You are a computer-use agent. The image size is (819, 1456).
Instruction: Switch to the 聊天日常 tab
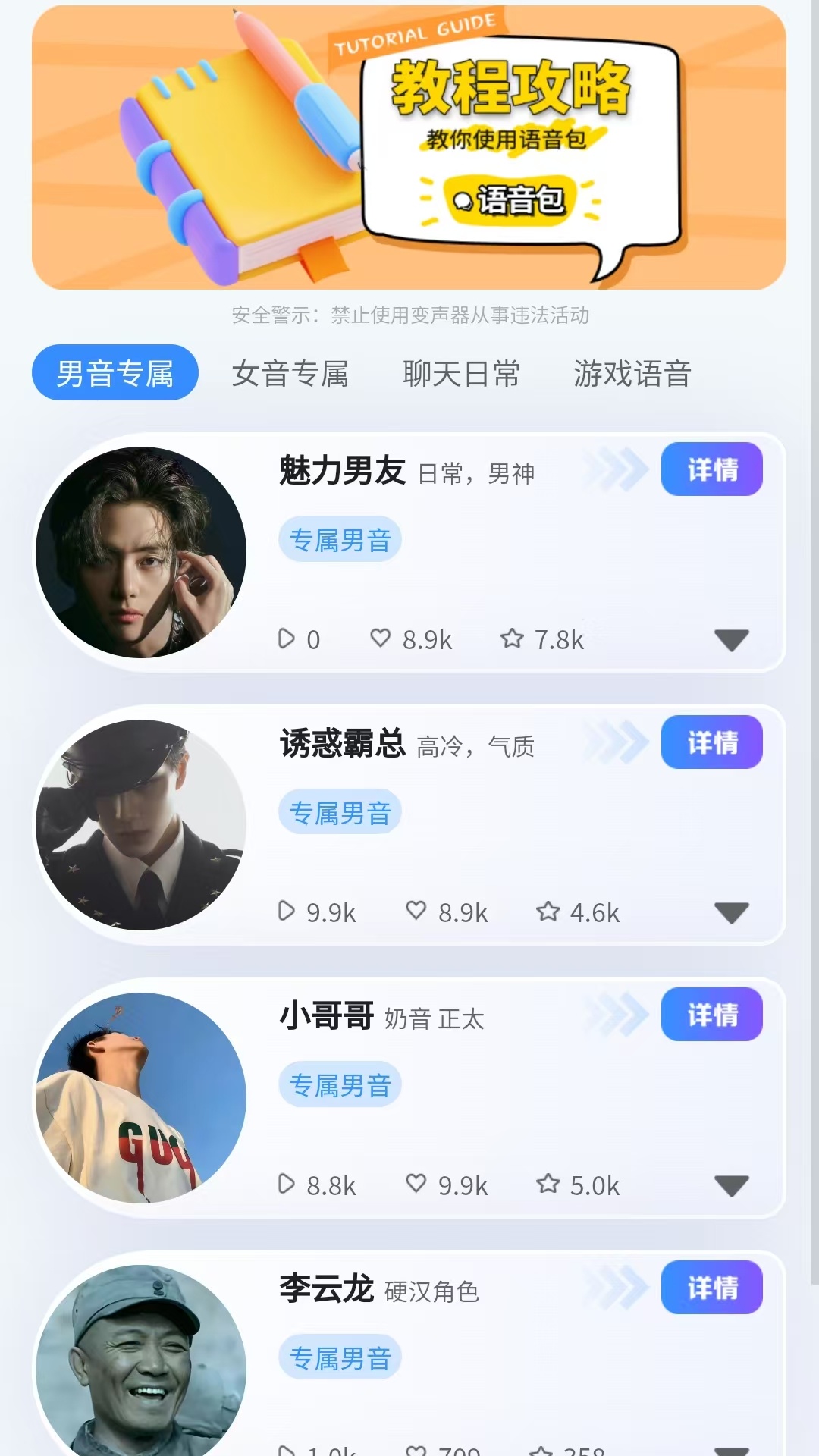click(461, 373)
